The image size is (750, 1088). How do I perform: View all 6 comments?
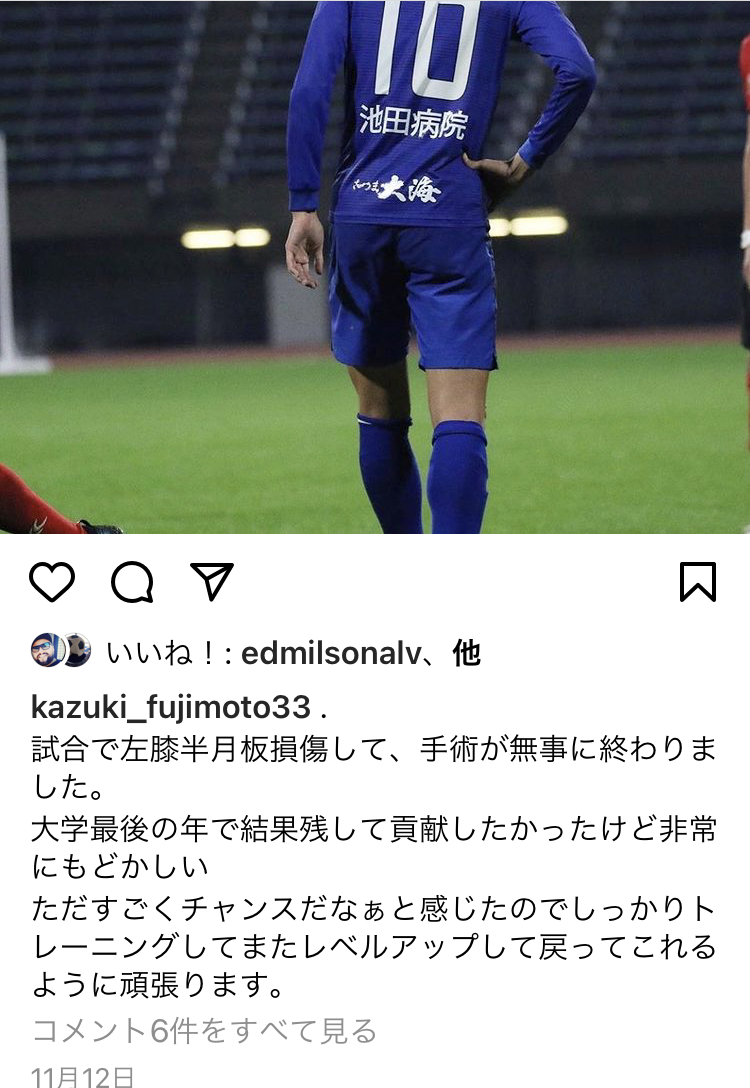(x=204, y=1030)
